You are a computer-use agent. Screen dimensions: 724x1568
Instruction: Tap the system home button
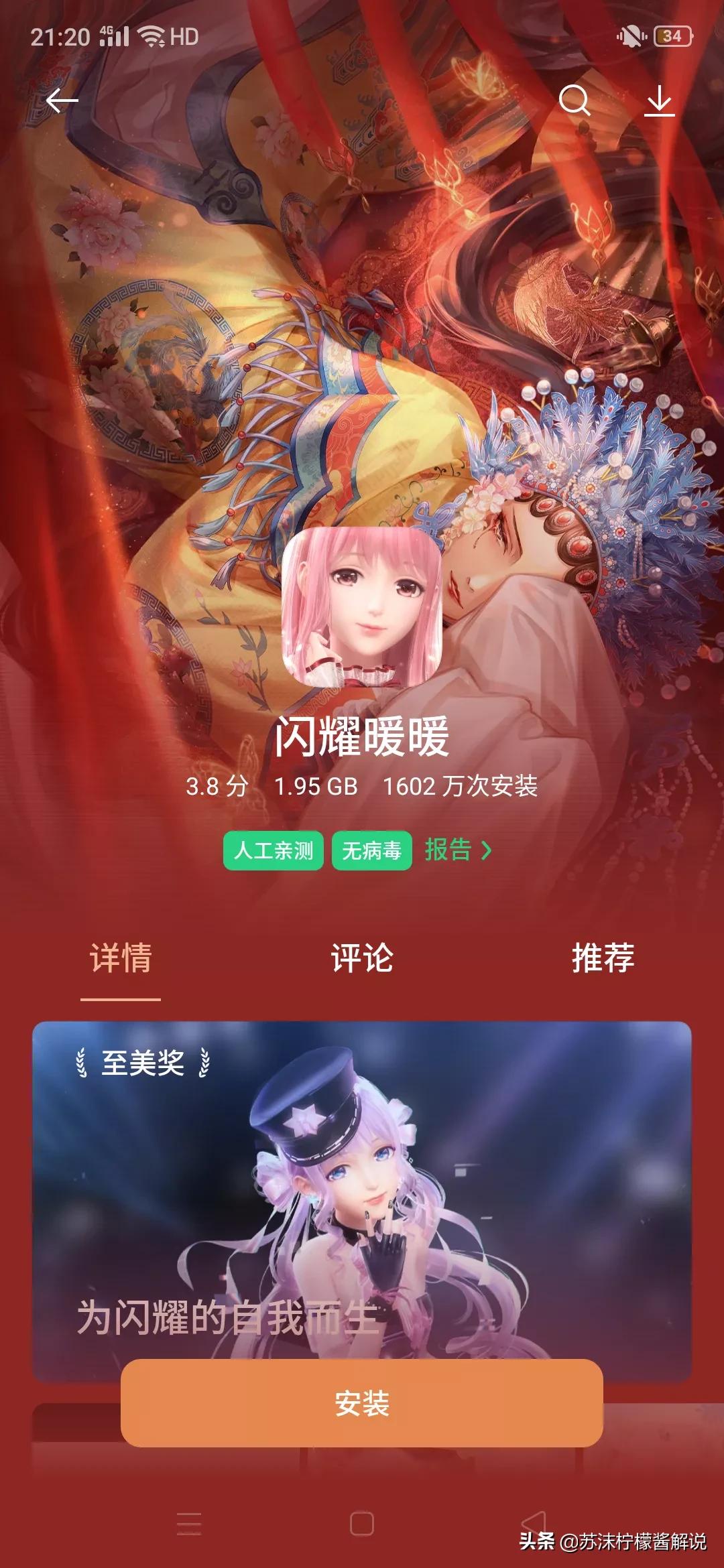click(362, 1524)
